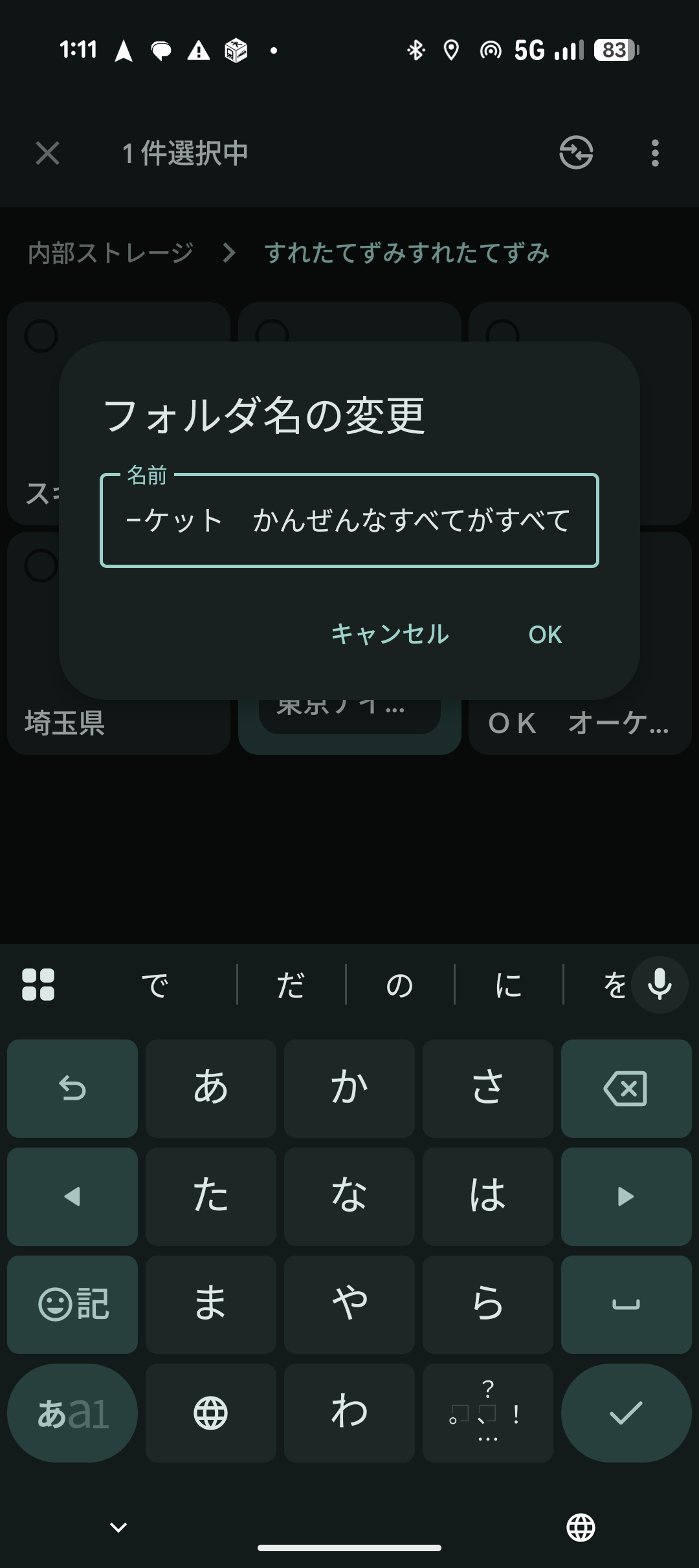Move the cursor left with the arrow key
The width and height of the screenshot is (699, 1568).
(x=72, y=1196)
